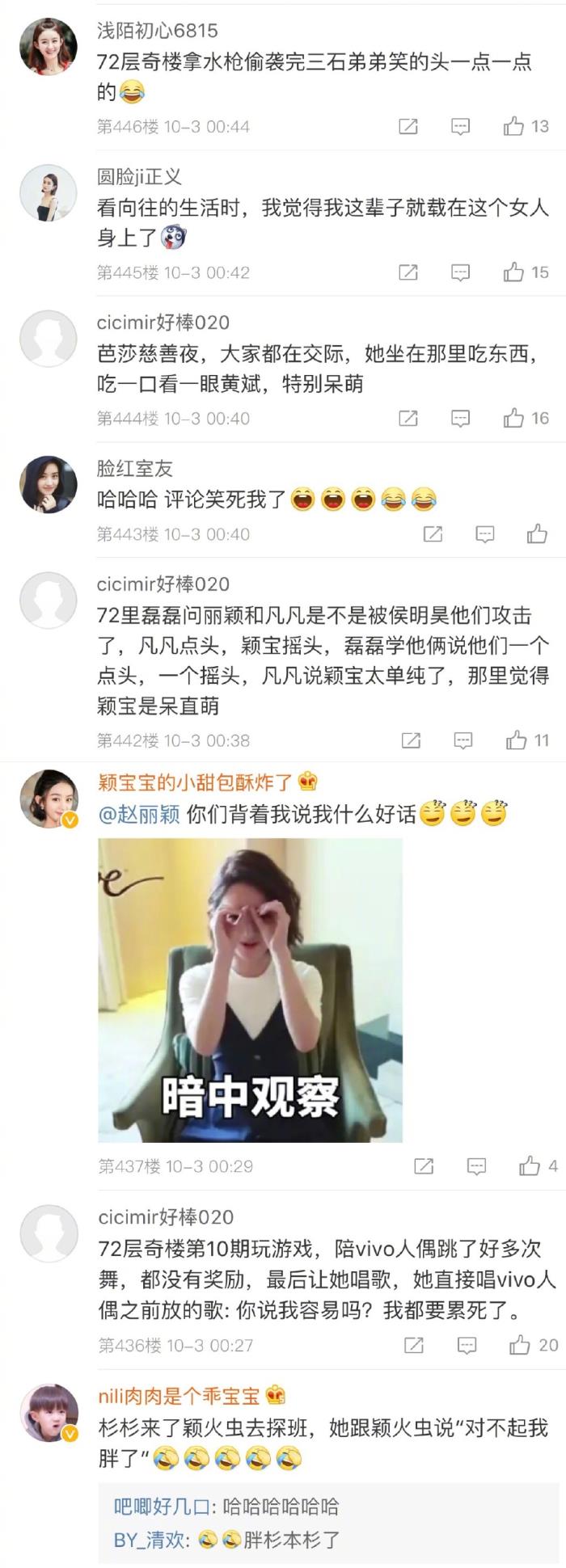This screenshot has width=566, height=1568.
Task: Repost the comment on floor 442
Action: click(411, 740)
